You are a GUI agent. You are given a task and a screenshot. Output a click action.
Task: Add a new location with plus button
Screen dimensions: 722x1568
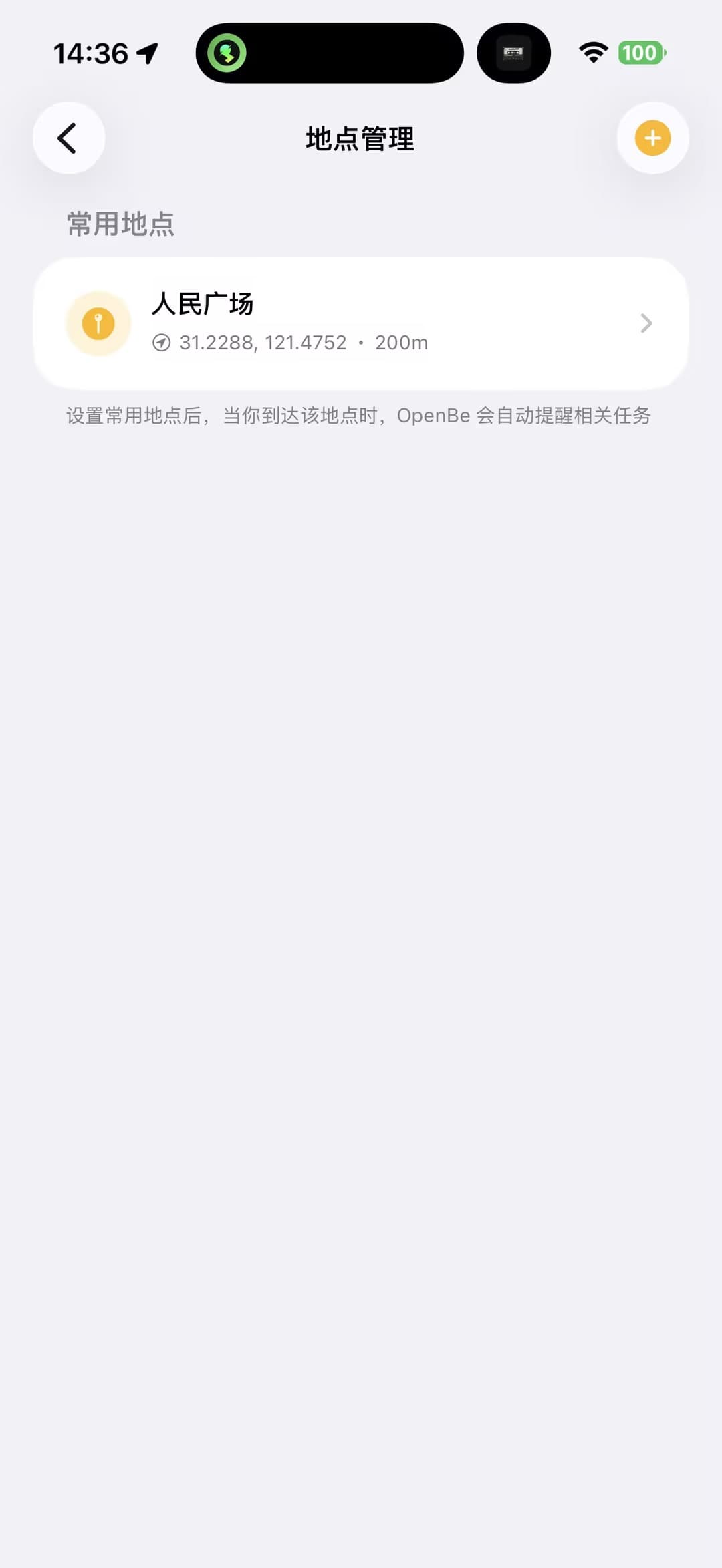(x=652, y=138)
